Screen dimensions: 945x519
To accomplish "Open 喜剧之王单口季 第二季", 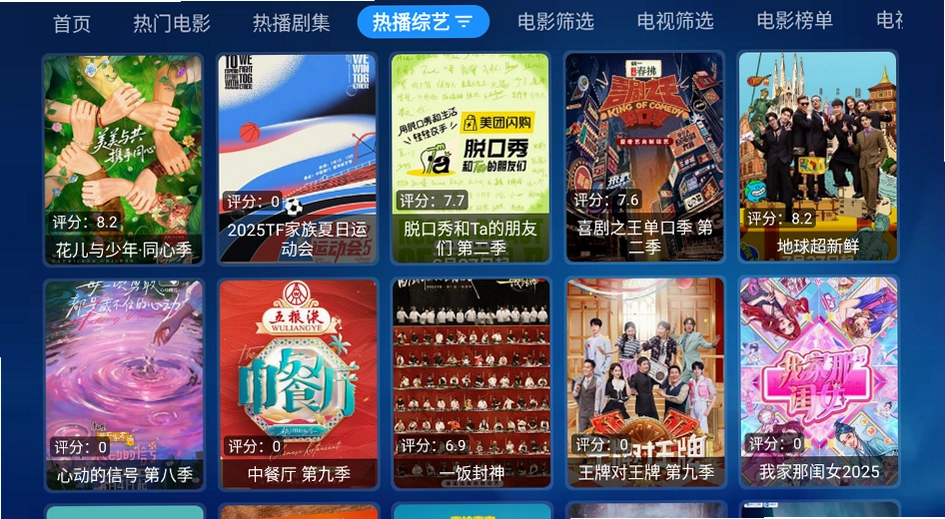I will [644, 157].
